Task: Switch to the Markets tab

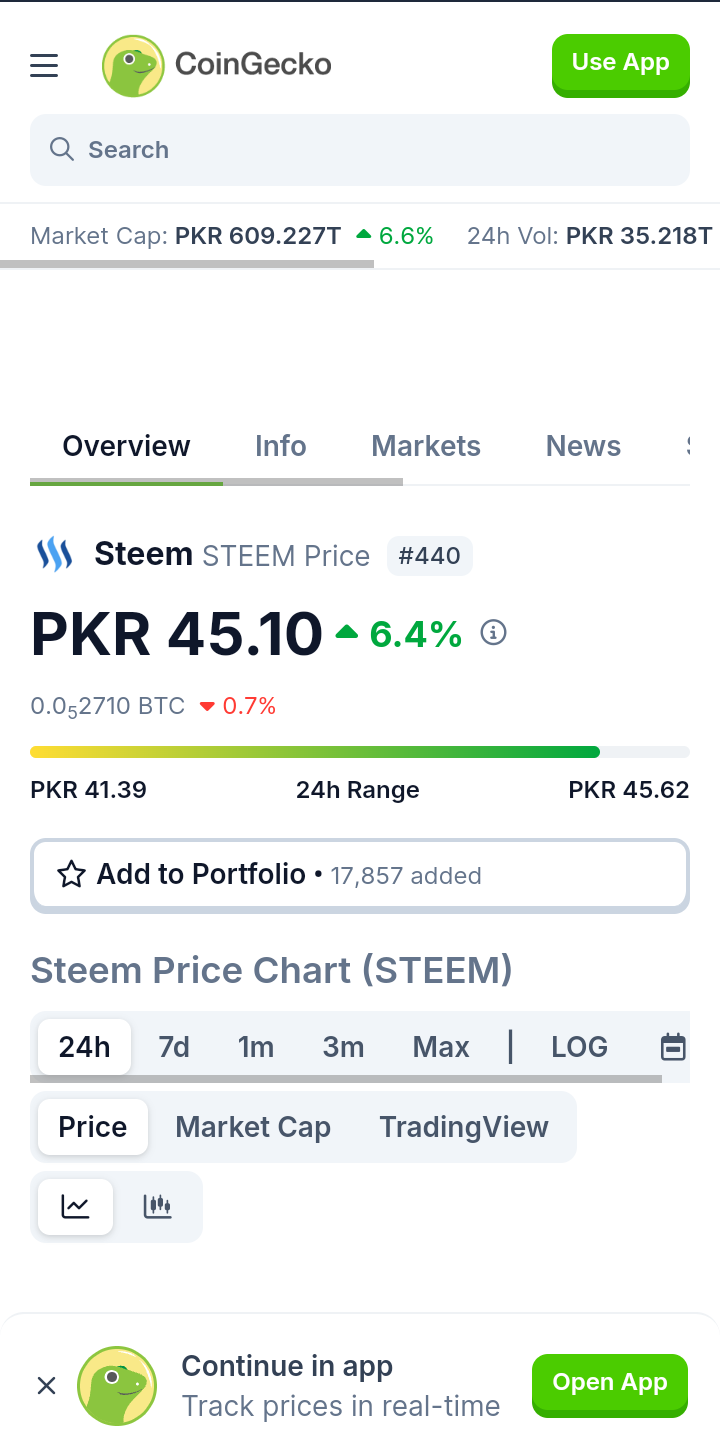Action: [x=426, y=446]
